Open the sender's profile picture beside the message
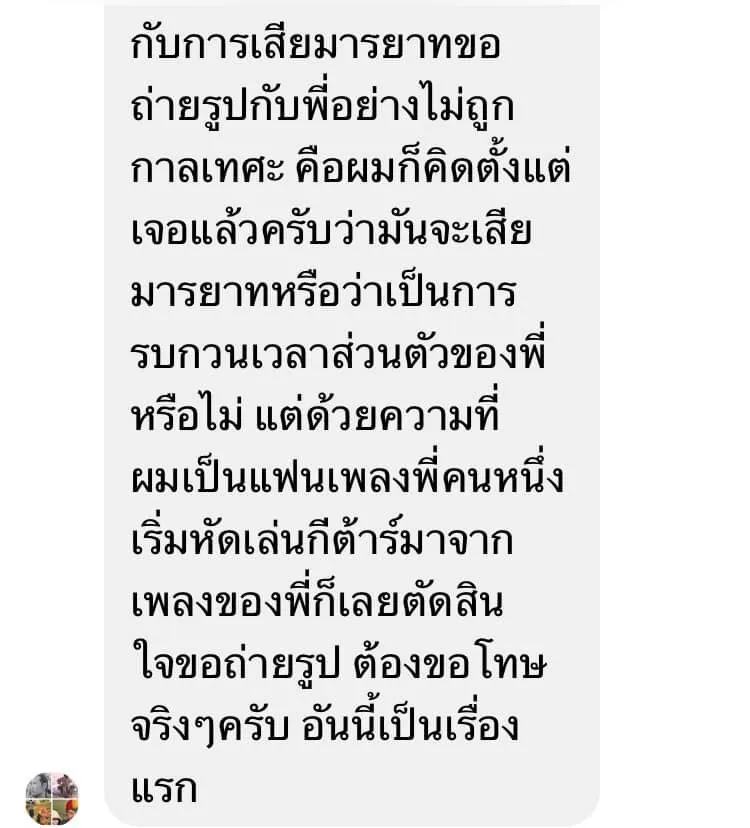750x828 pixels. [52, 797]
